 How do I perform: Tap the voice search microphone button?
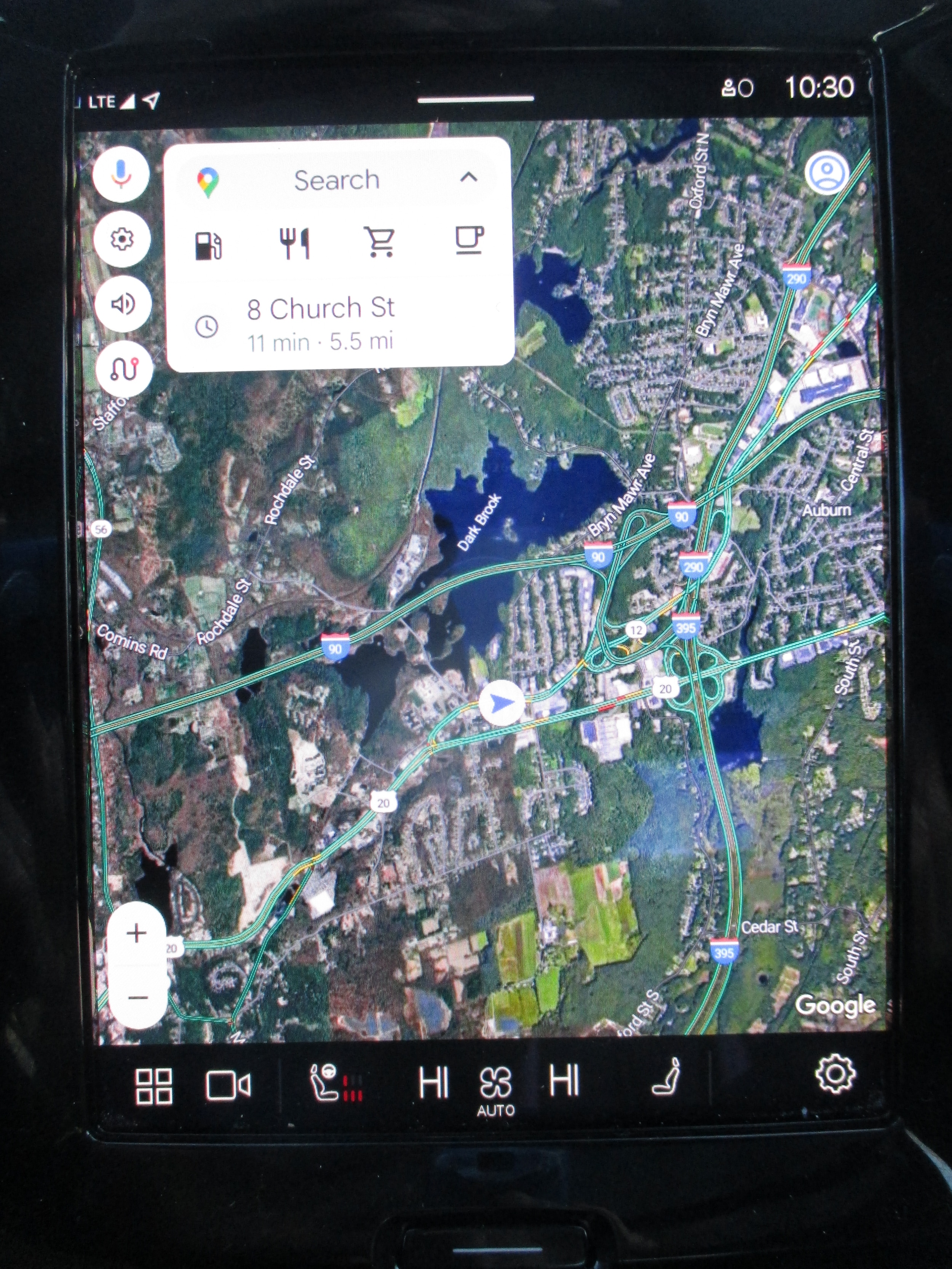click(120, 173)
